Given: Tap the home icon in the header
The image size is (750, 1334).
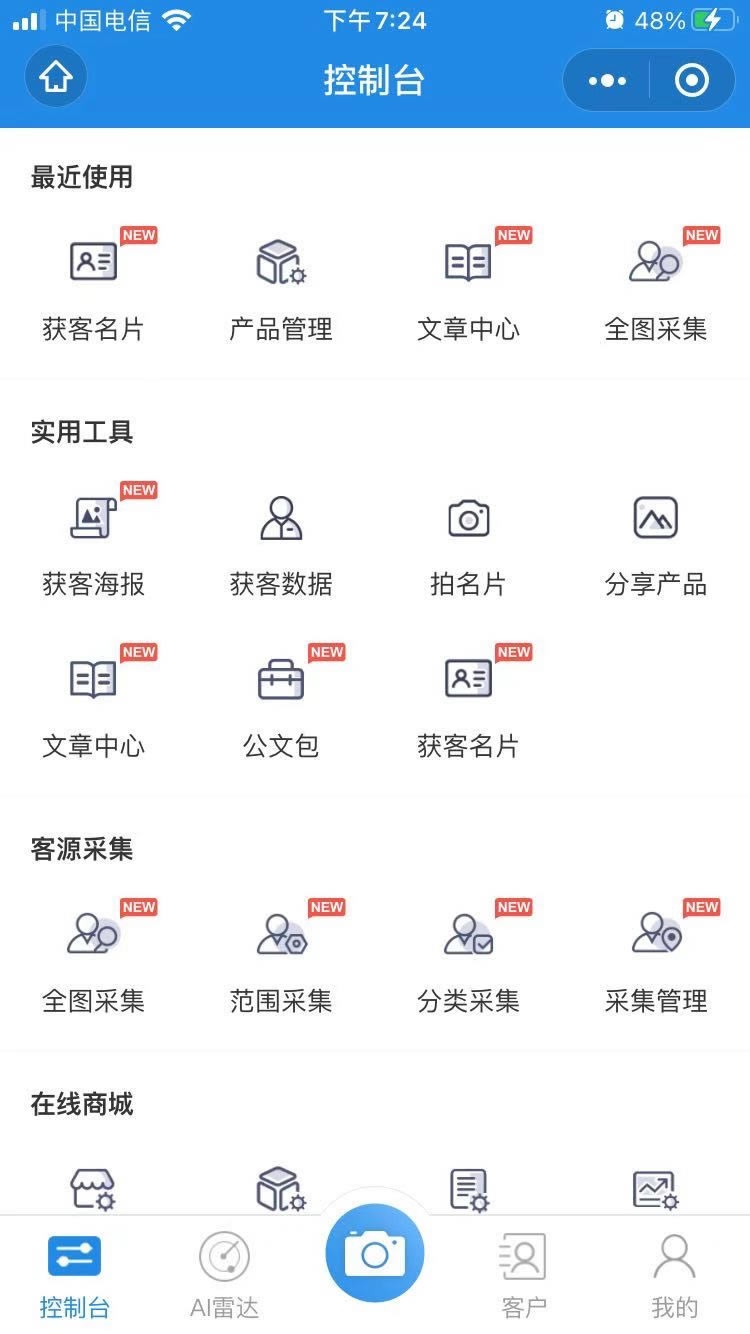Looking at the screenshot, I should (x=56, y=79).
